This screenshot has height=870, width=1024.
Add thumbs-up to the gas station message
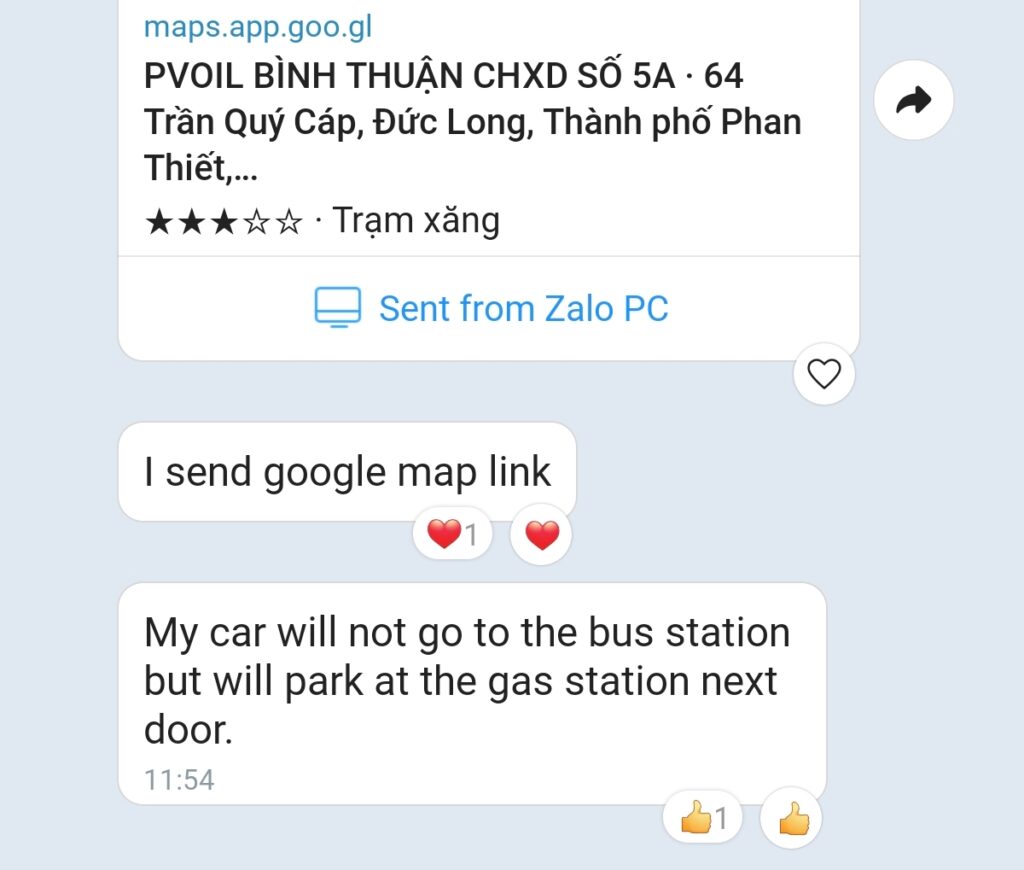click(792, 820)
